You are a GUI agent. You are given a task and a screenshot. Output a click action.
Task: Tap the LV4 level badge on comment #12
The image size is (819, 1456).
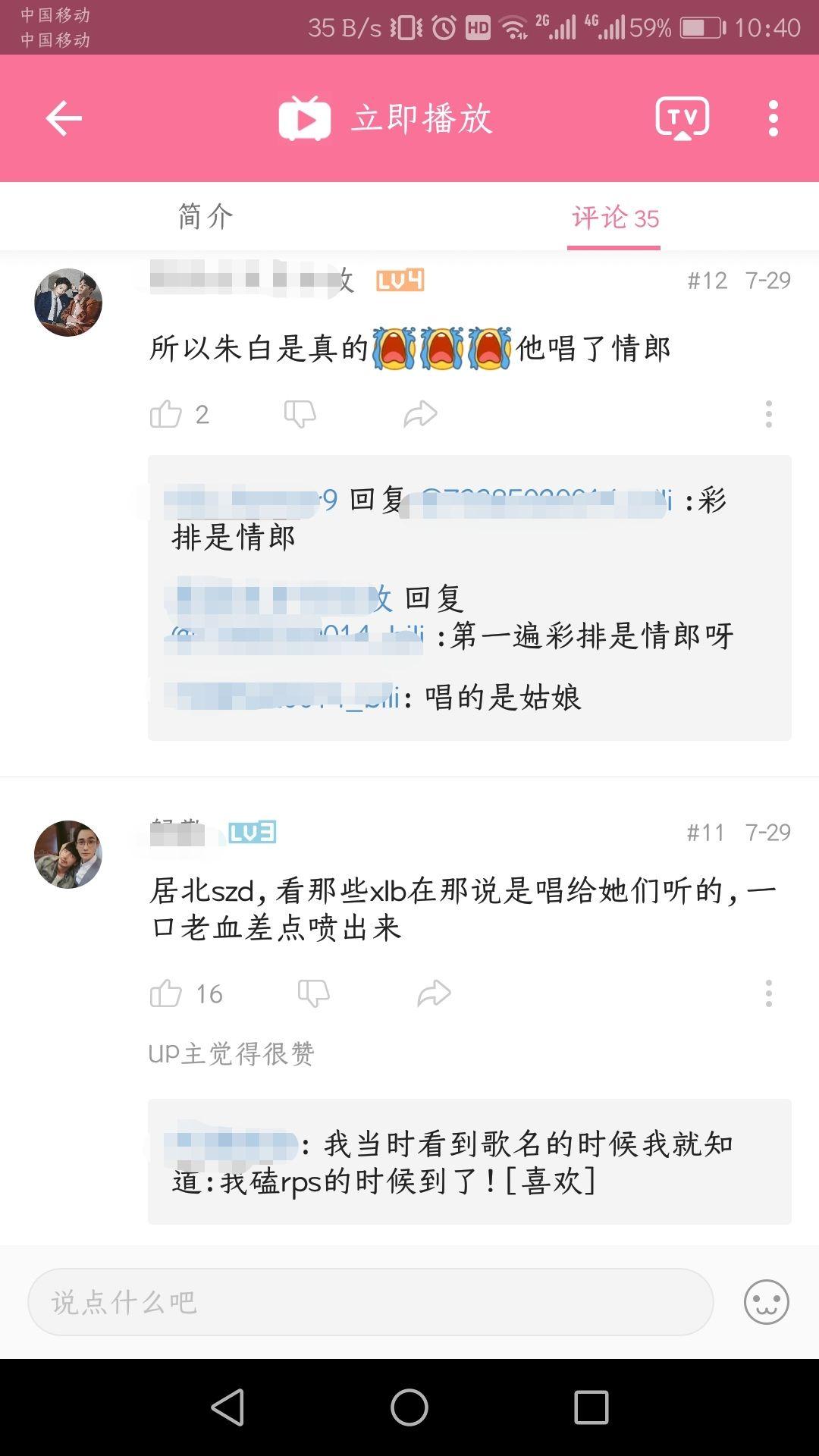click(x=398, y=280)
